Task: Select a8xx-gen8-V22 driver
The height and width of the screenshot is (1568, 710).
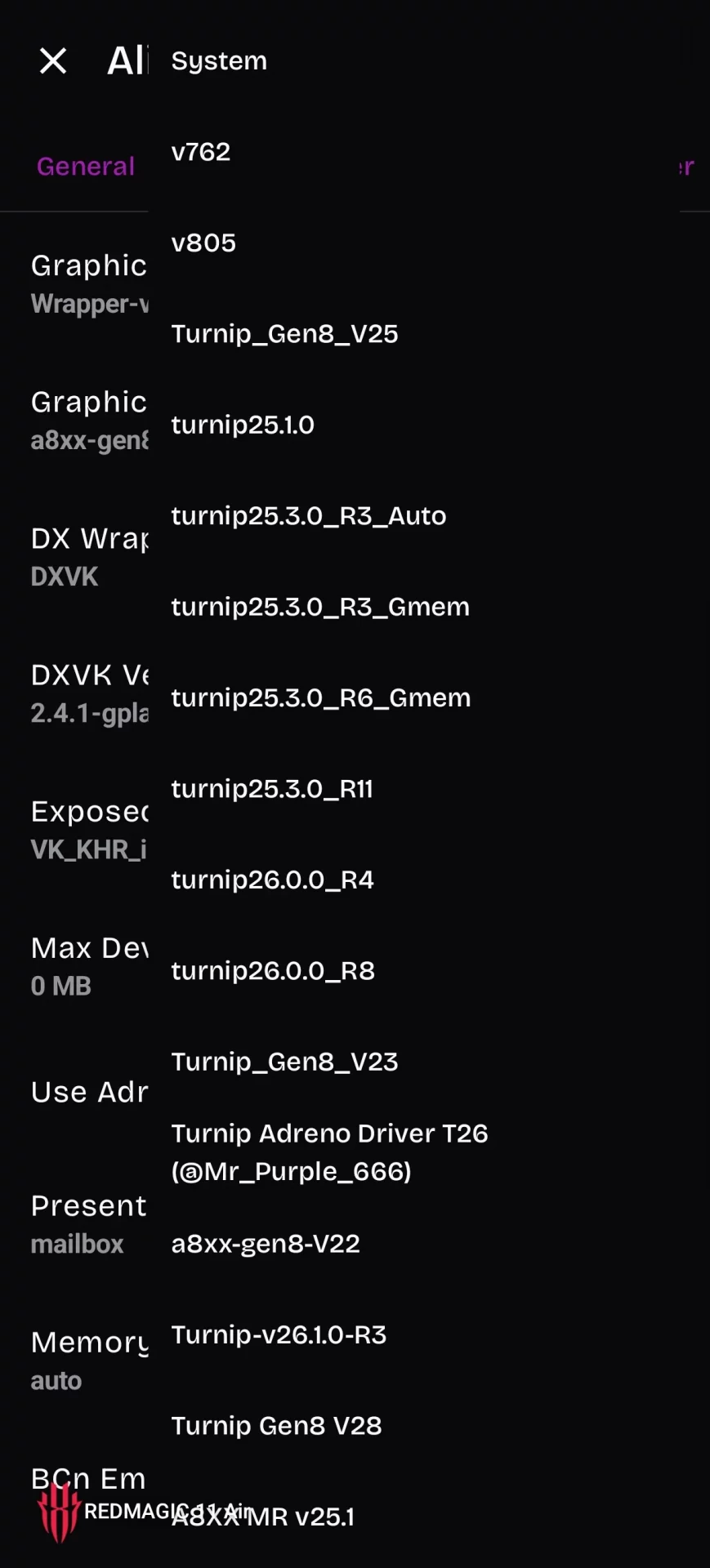Action: point(413,1244)
